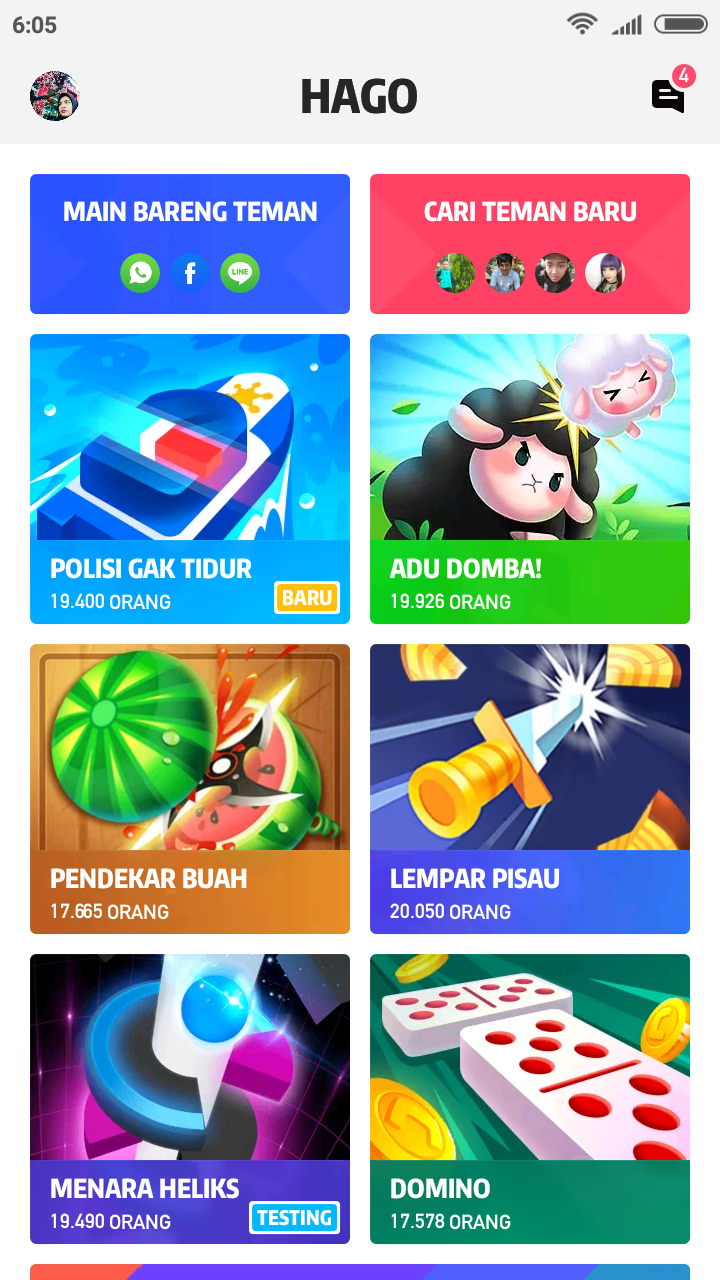Tap the first friend avatar in Cari Teman Baru
The width and height of the screenshot is (720, 1280).
coord(455,273)
